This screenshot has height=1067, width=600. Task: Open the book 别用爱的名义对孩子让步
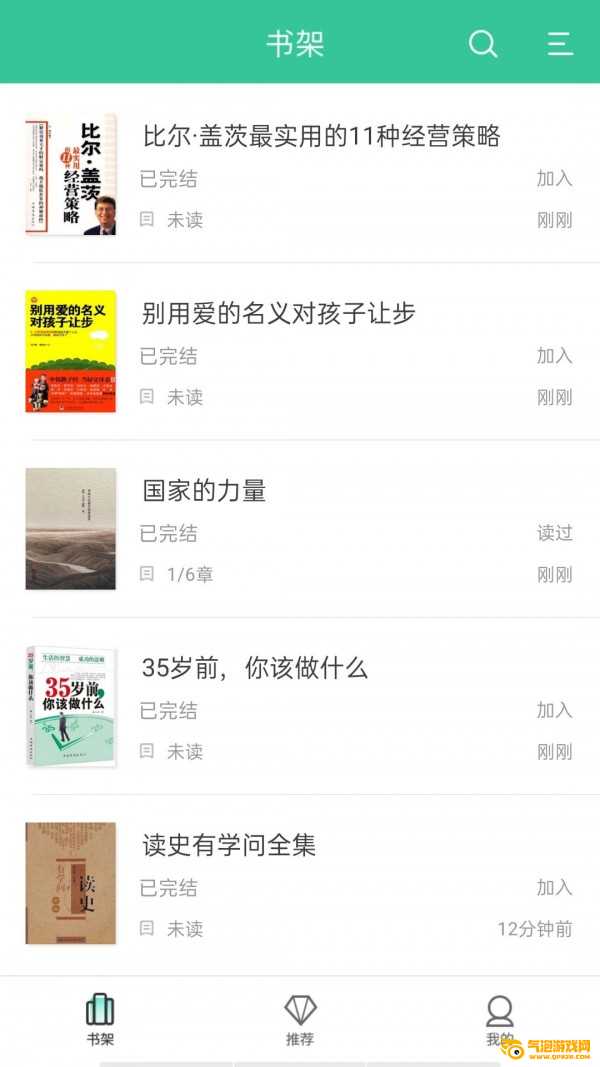pos(279,313)
